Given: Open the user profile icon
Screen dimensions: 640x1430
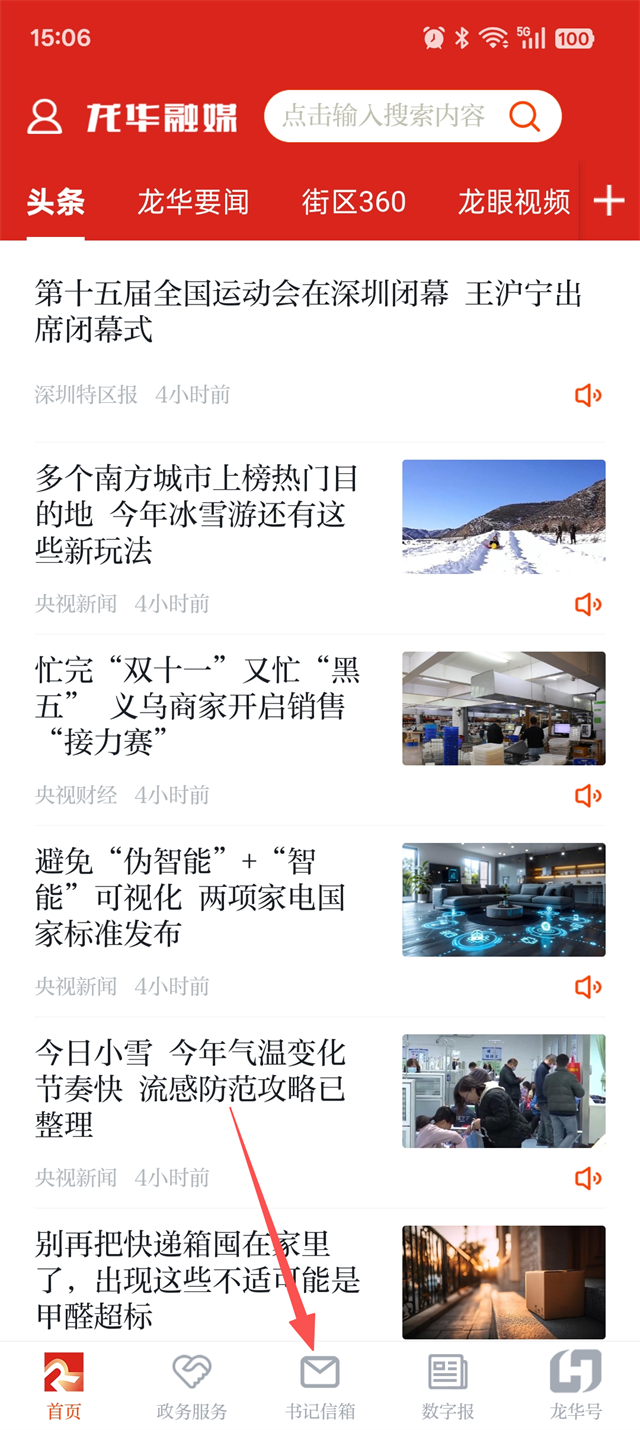Looking at the screenshot, I should tap(44, 117).
